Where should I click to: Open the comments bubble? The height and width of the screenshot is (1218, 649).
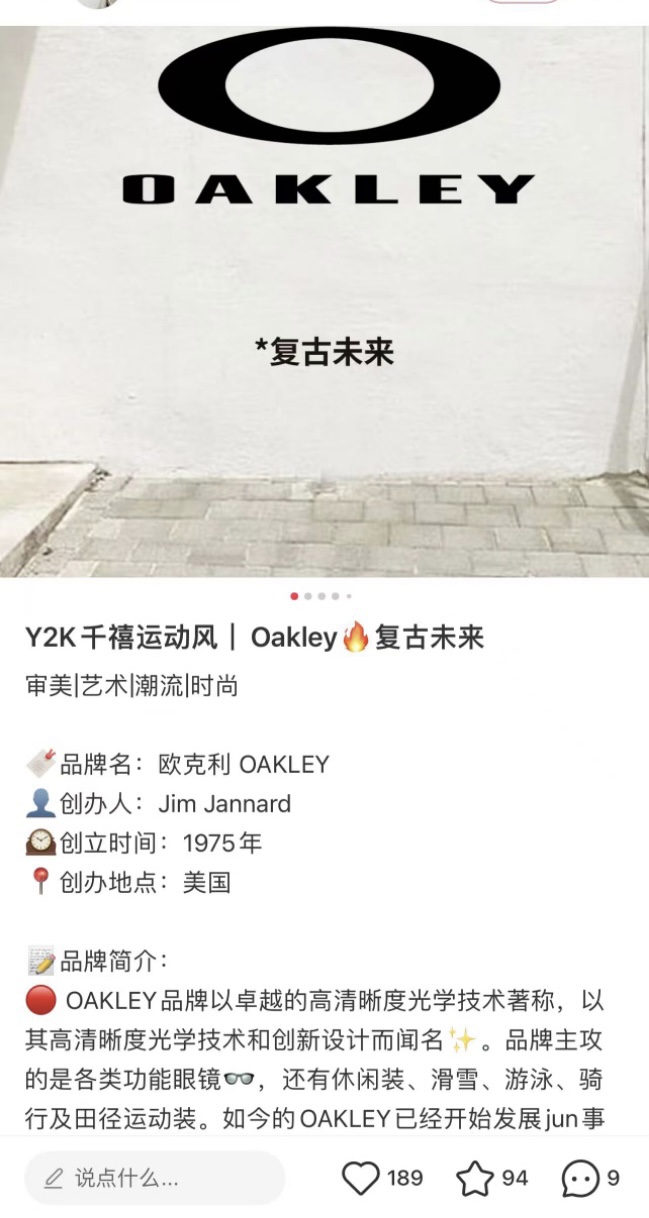[x=580, y=1178]
